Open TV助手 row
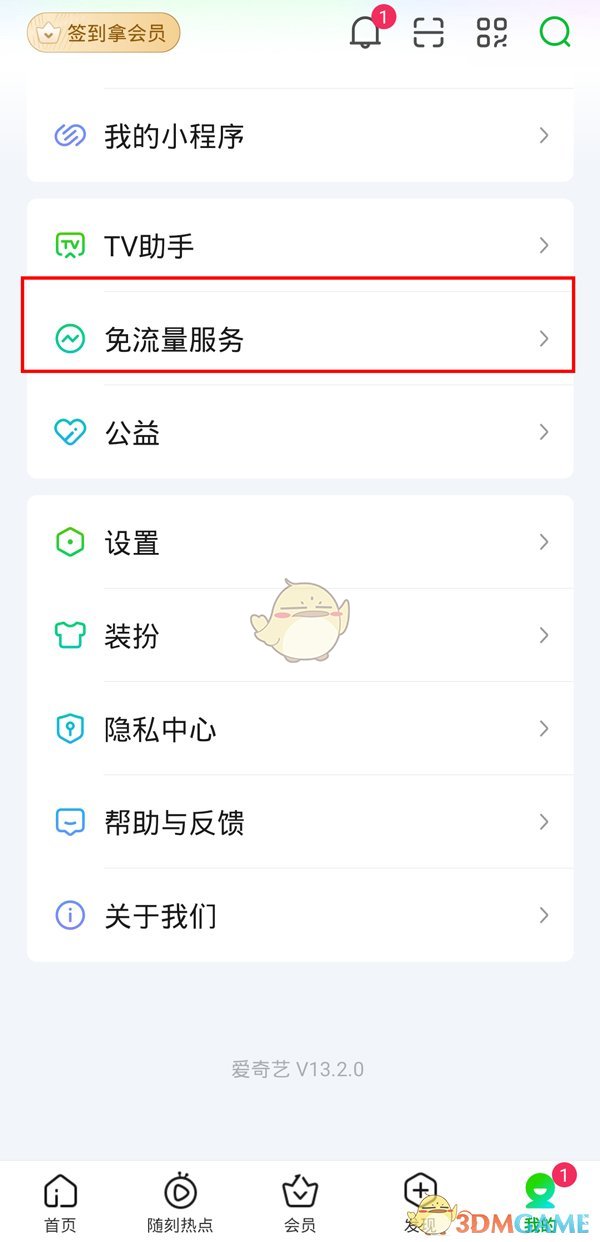This screenshot has width=600, height=1242. click(x=300, y=245)
